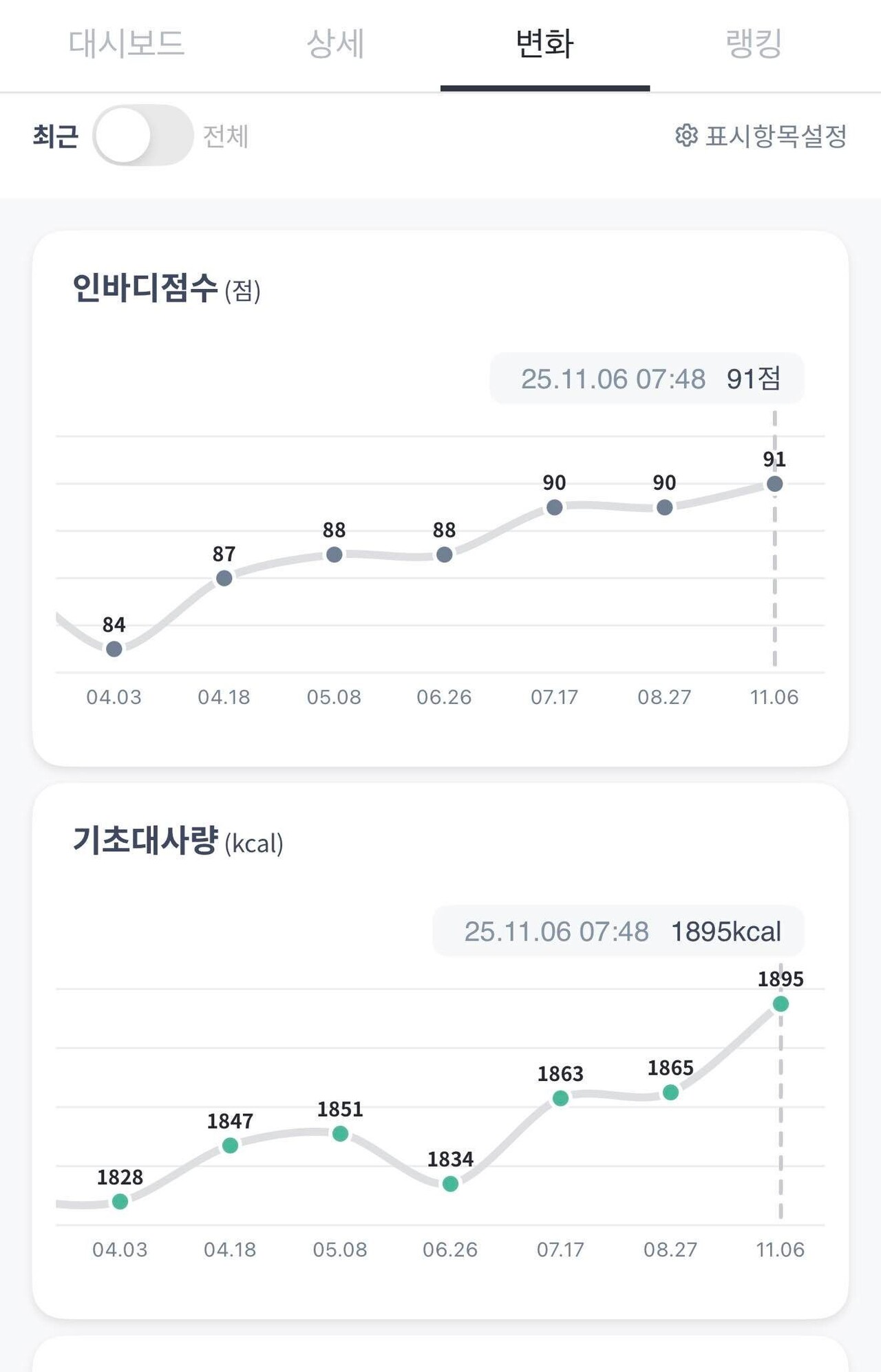
Task: Select the 91-point data marker on the InBody chart
Action: point(775,484)
